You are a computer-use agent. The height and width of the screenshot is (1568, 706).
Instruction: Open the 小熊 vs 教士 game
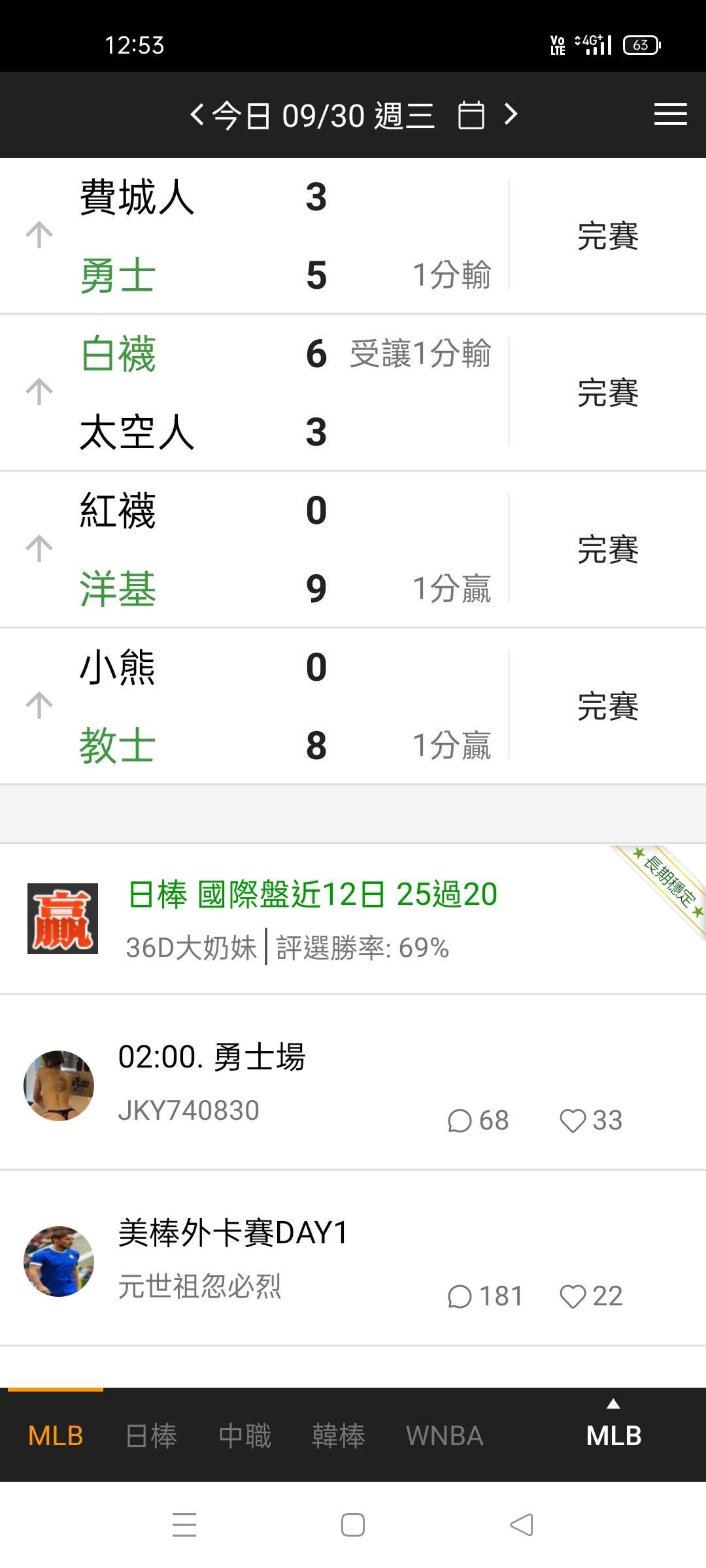coord(353,706)
